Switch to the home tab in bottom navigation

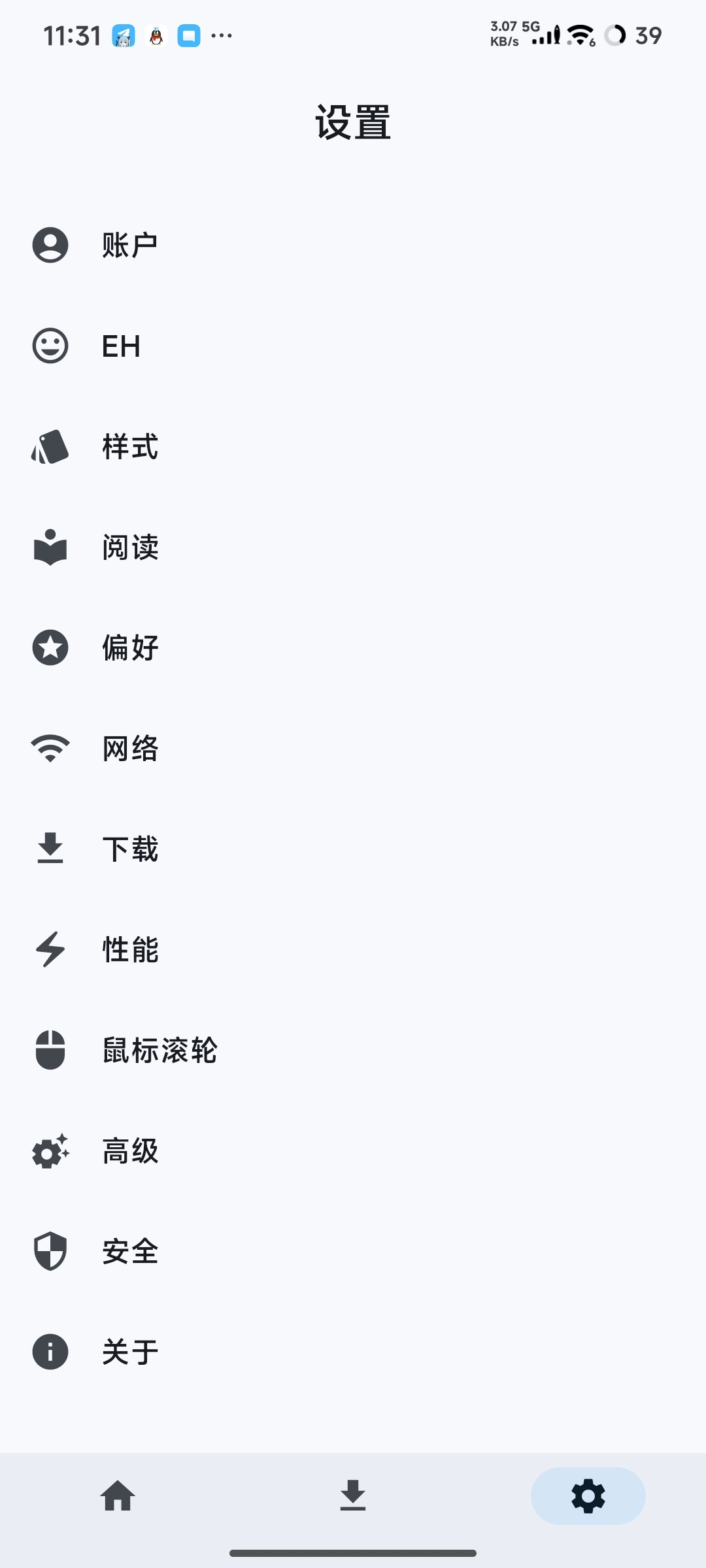coord(118,1497)
